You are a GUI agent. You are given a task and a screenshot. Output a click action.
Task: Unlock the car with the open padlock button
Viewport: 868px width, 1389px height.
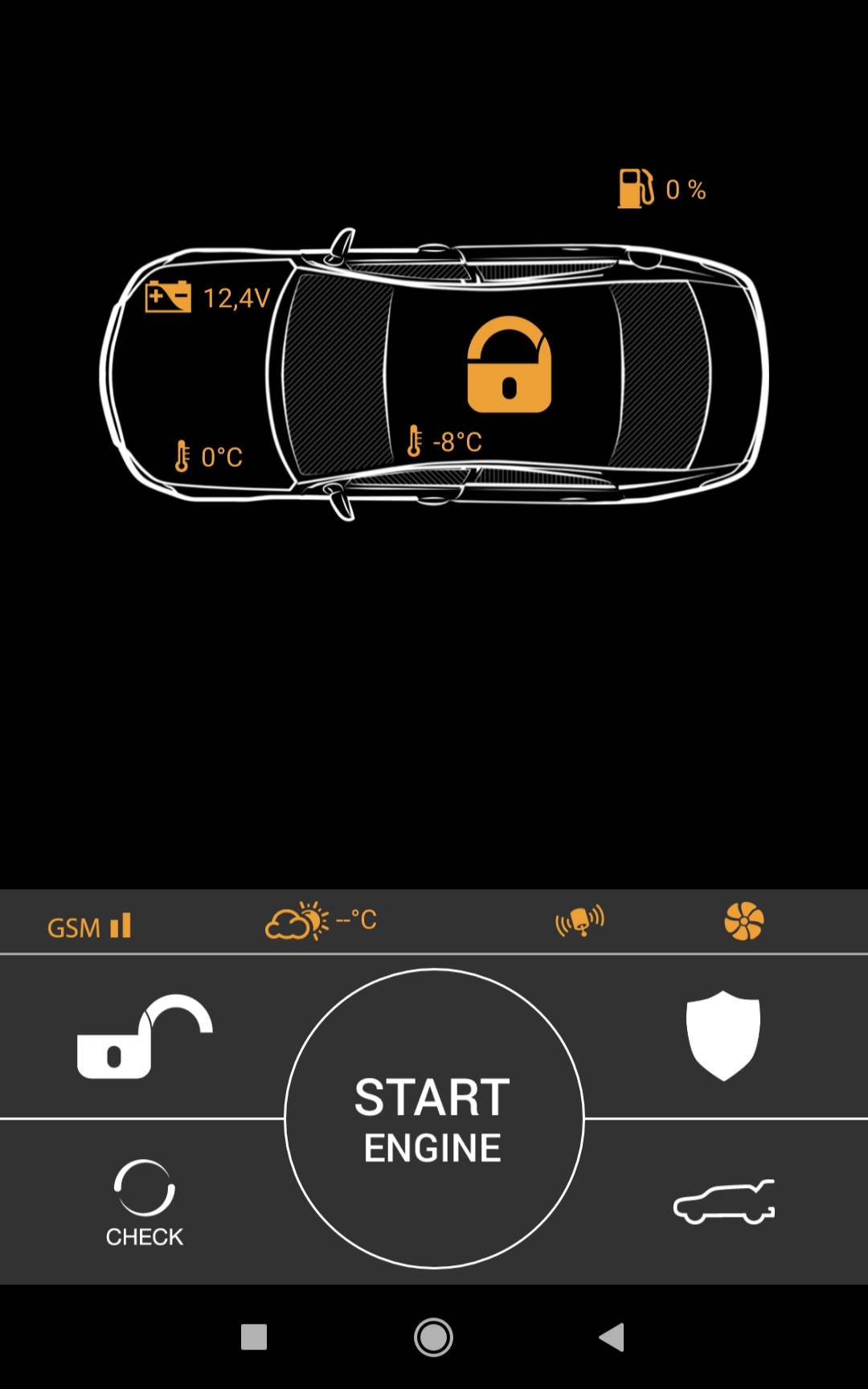click(x=145, y=1037)
